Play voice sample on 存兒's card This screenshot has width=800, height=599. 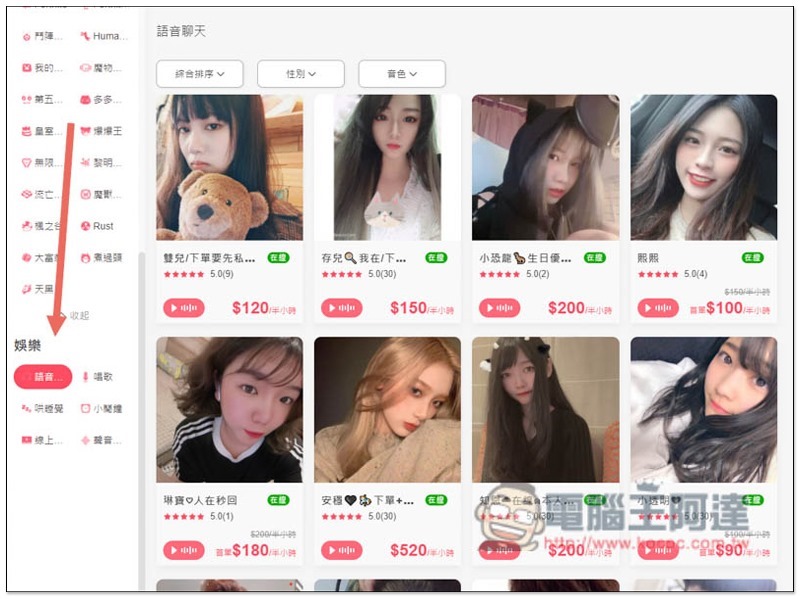tap(341, 308)
